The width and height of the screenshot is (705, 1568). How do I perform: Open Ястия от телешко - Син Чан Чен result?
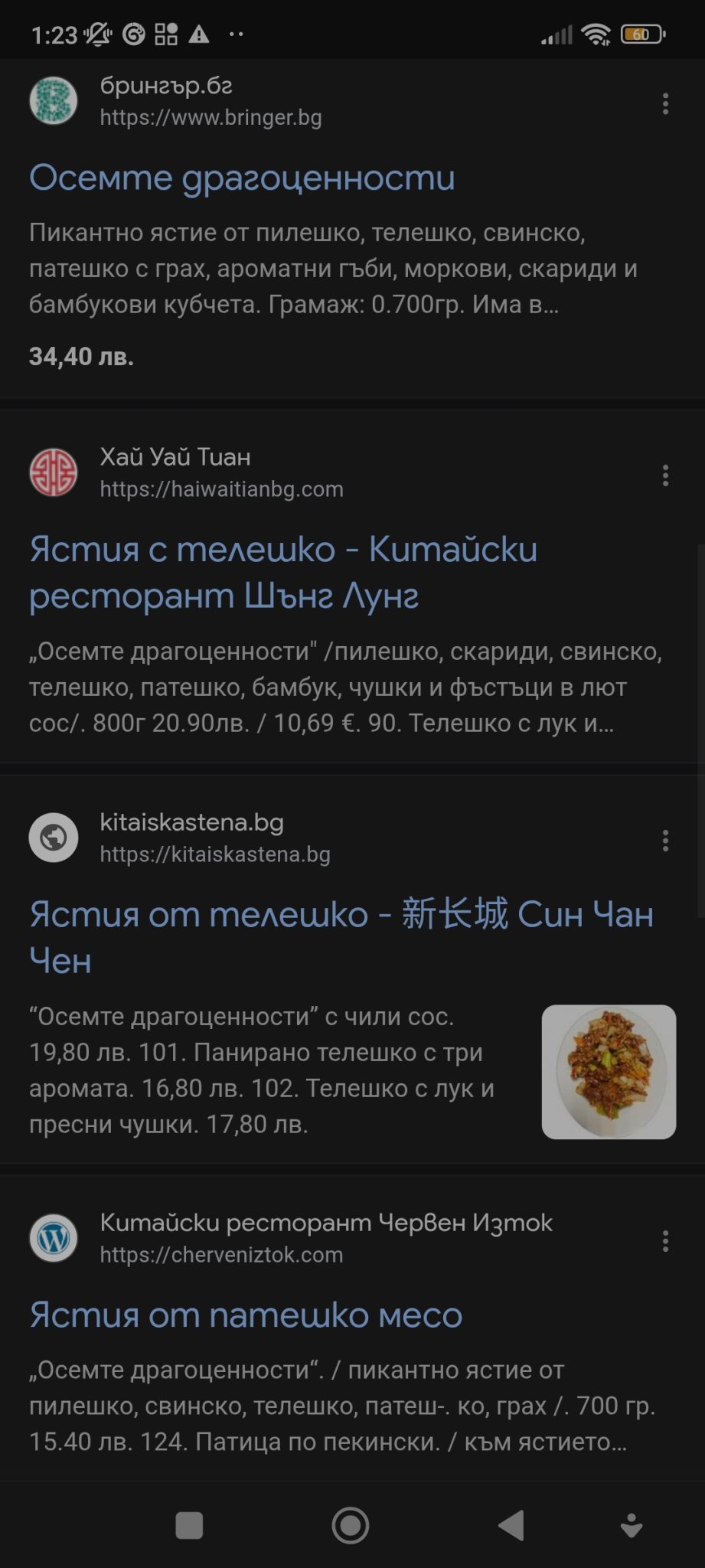coord(341,936)
